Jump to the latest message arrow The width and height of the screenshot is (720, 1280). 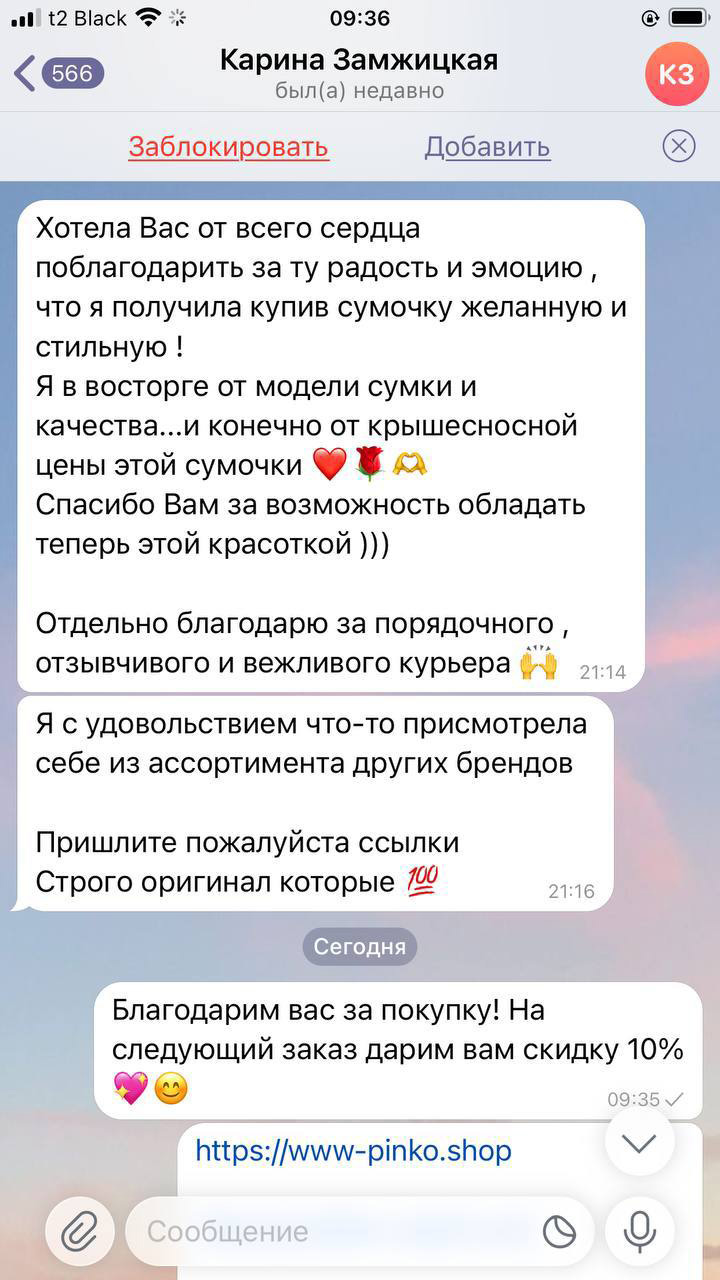tap(638, 1143)
